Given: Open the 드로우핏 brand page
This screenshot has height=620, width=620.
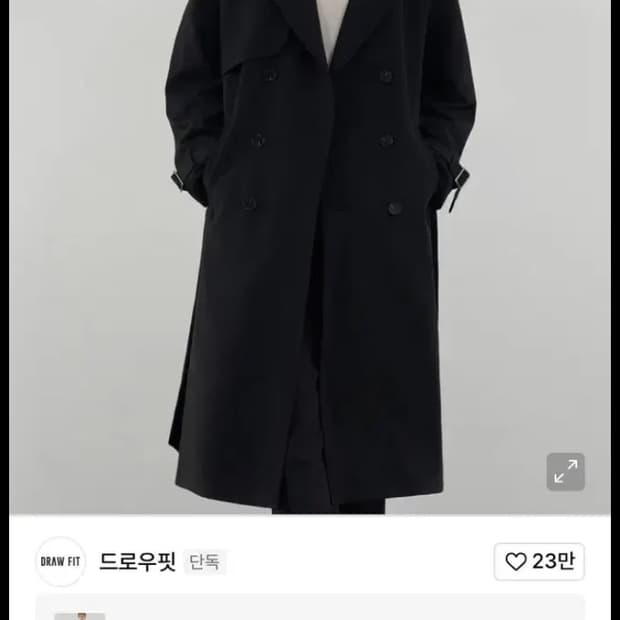Looking at the screenshot, I should (x=137, y=561).
